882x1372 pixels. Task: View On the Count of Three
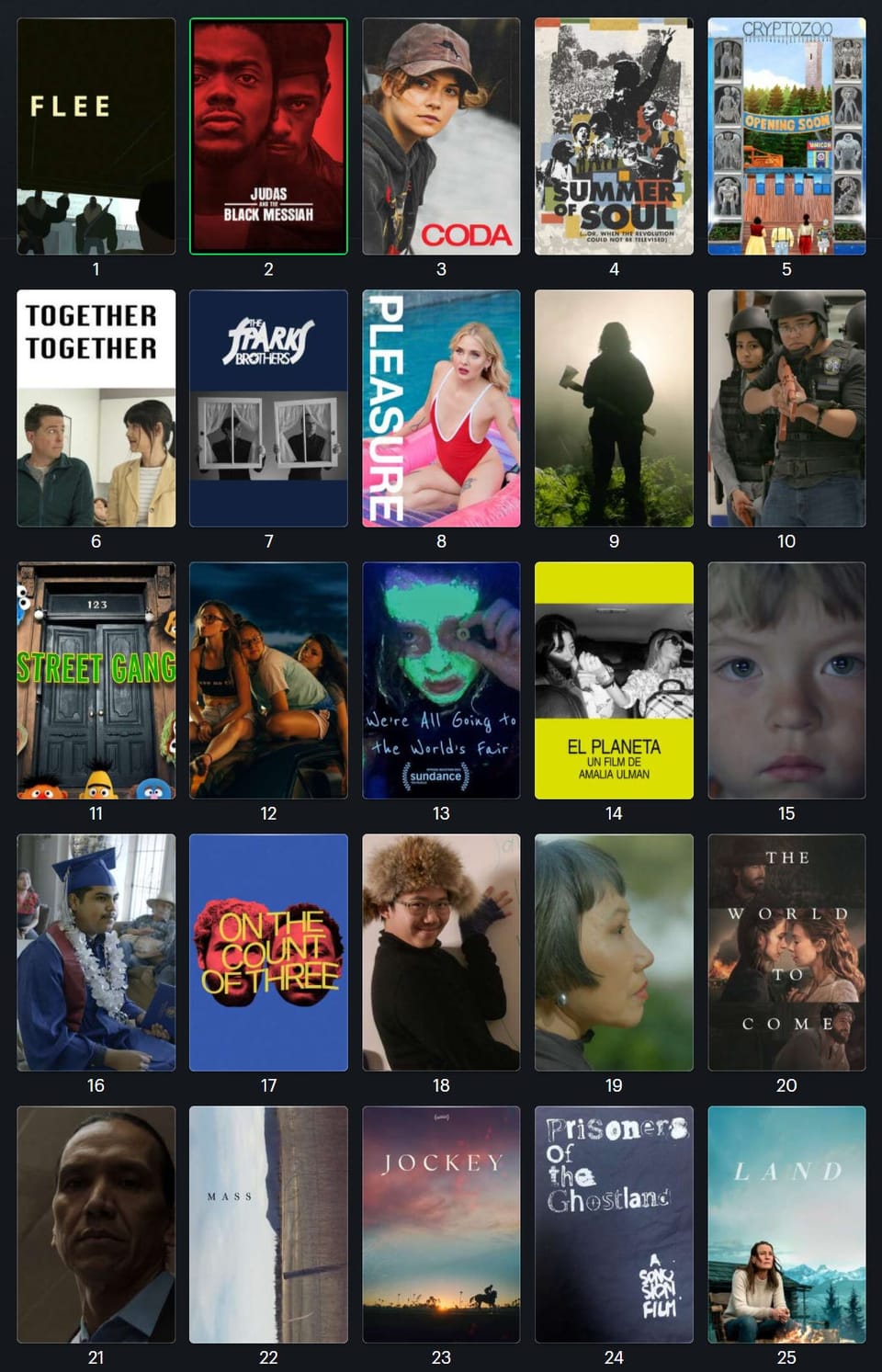(x=268, y=952)
